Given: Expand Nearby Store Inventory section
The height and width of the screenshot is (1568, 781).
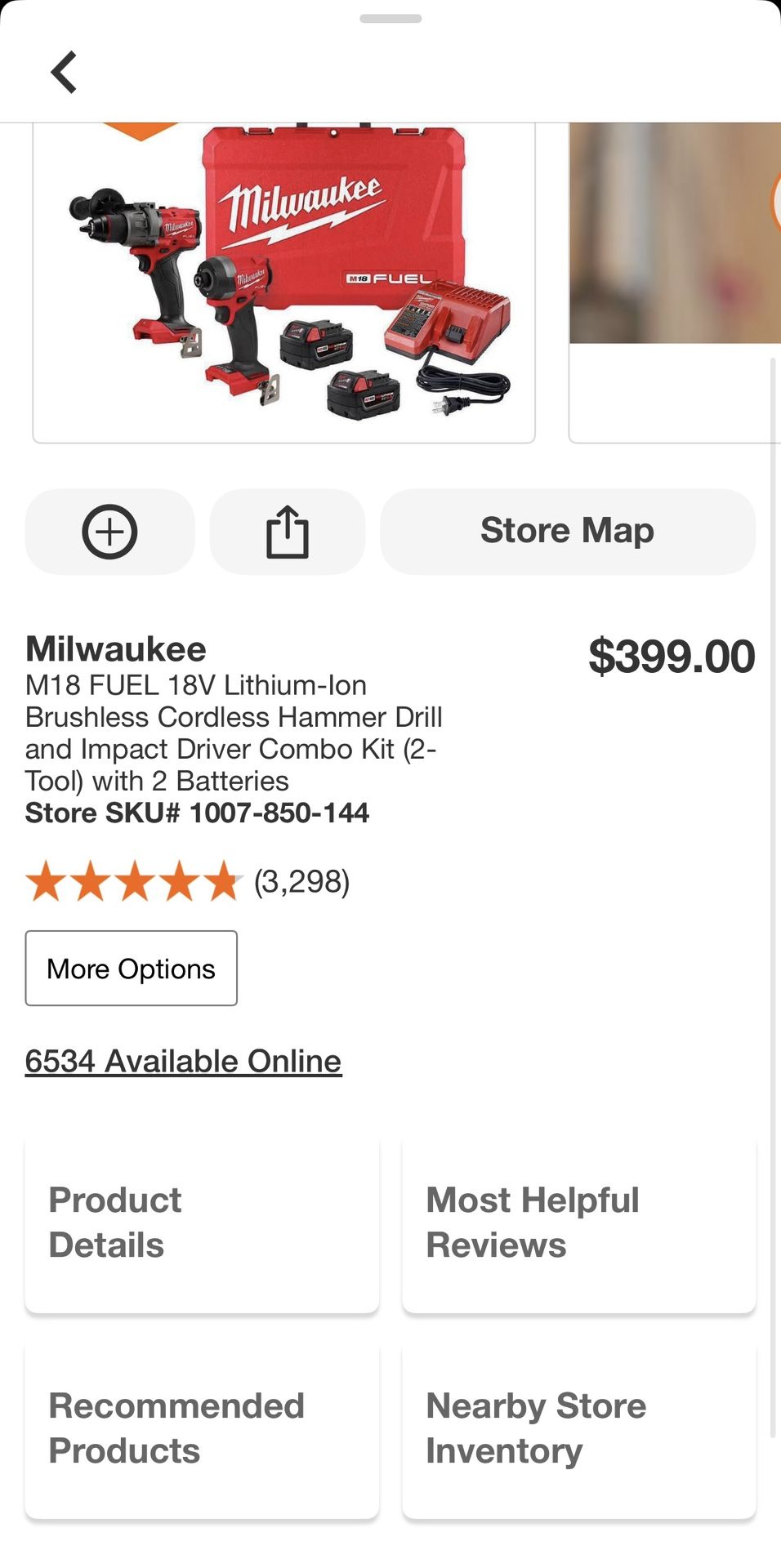Looking at the screenshot, I should 578,1428.
